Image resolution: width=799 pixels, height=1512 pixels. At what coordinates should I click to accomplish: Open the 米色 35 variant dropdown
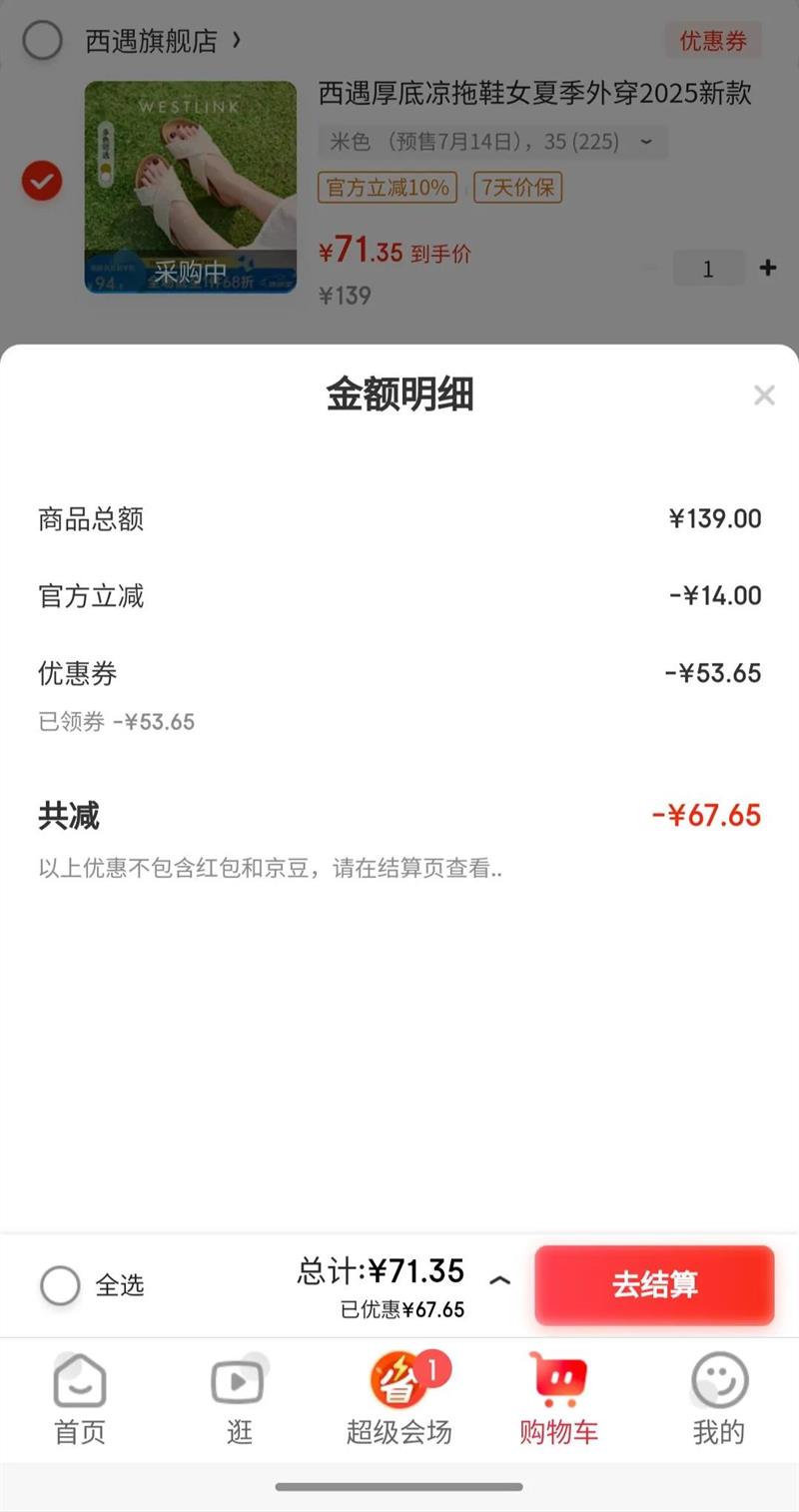pyautogui.click(x=492, y=142)
